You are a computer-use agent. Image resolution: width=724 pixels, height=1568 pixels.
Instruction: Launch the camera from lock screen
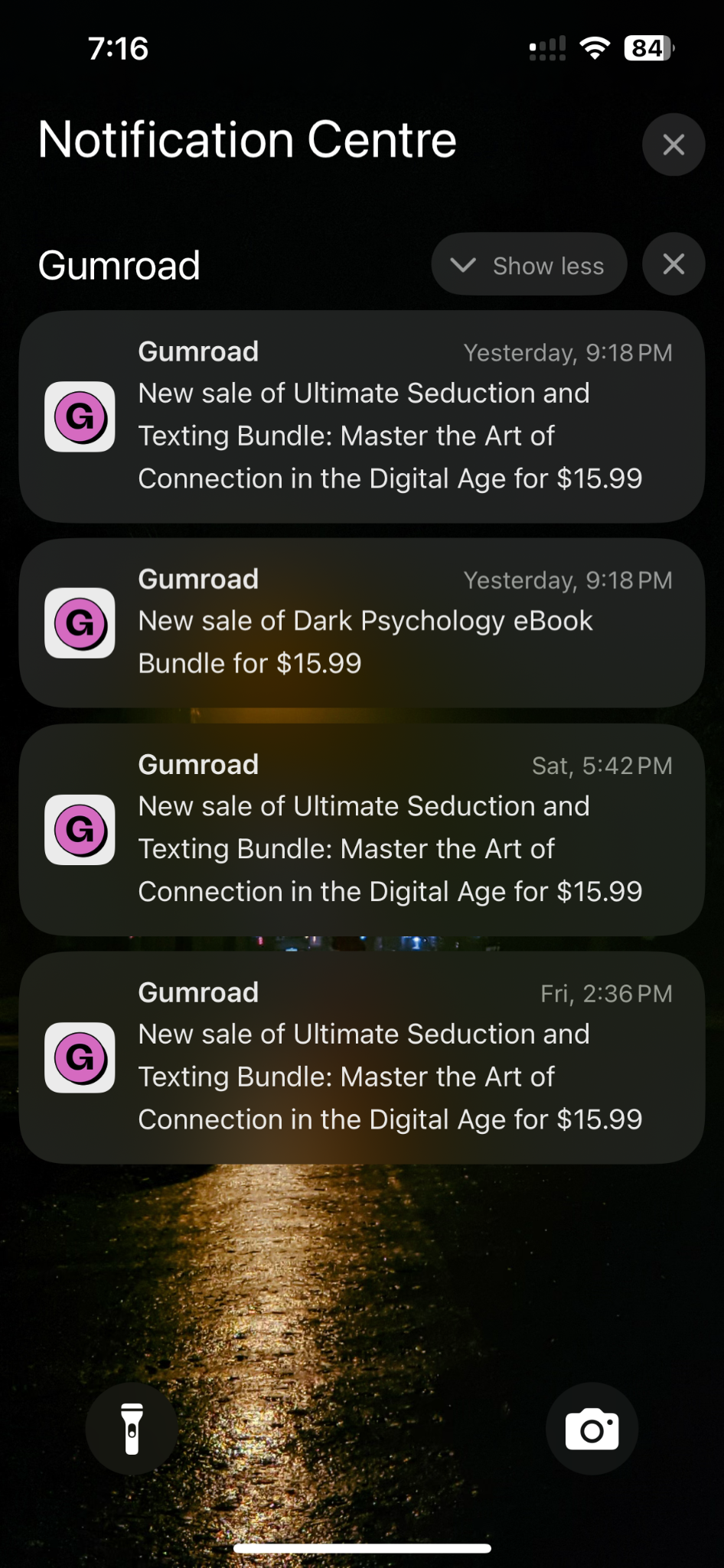592,1429
